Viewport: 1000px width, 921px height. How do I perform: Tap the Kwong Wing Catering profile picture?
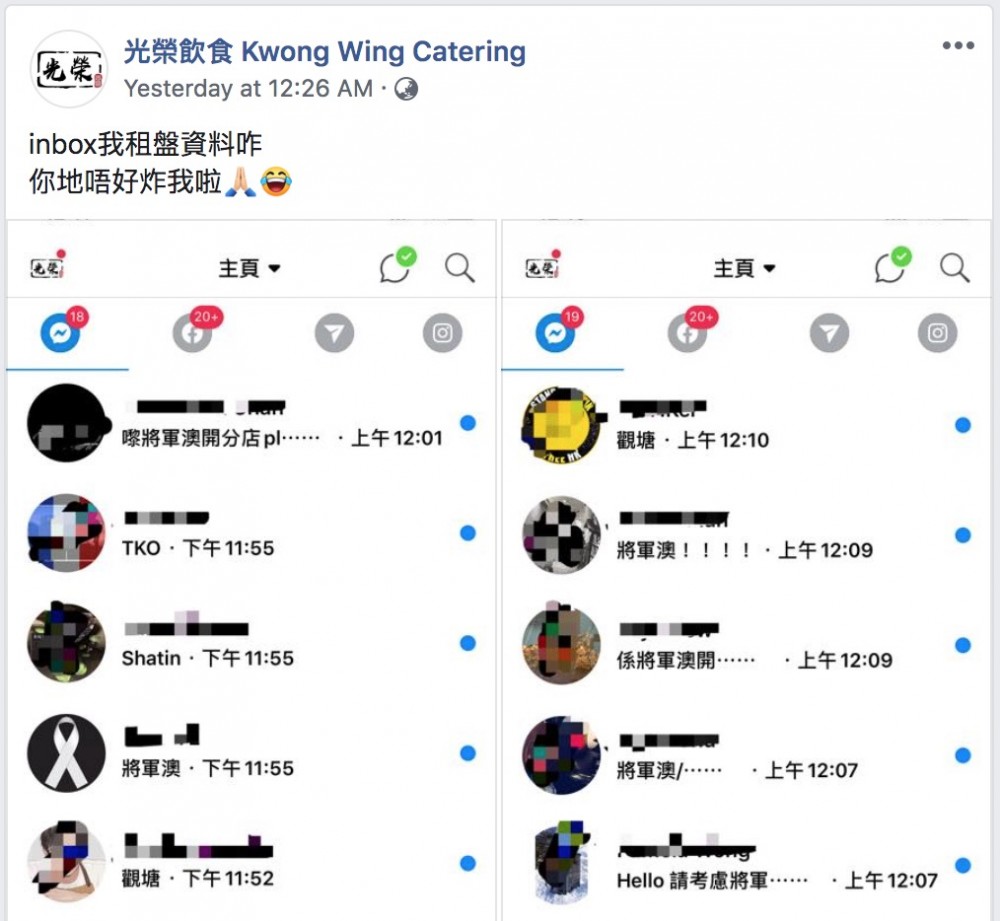[x=68, y=68]
